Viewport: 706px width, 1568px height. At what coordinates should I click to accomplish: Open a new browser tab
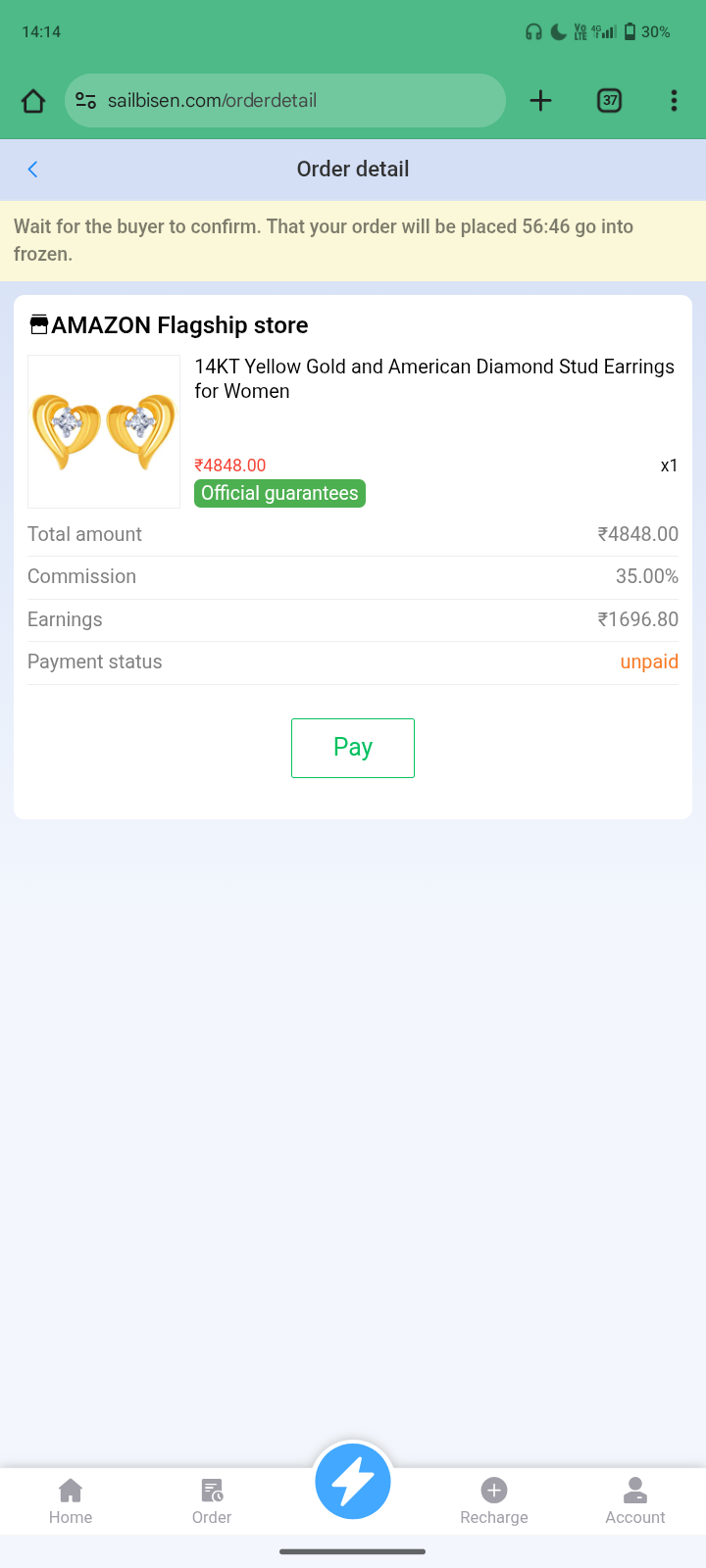[540, 101]
